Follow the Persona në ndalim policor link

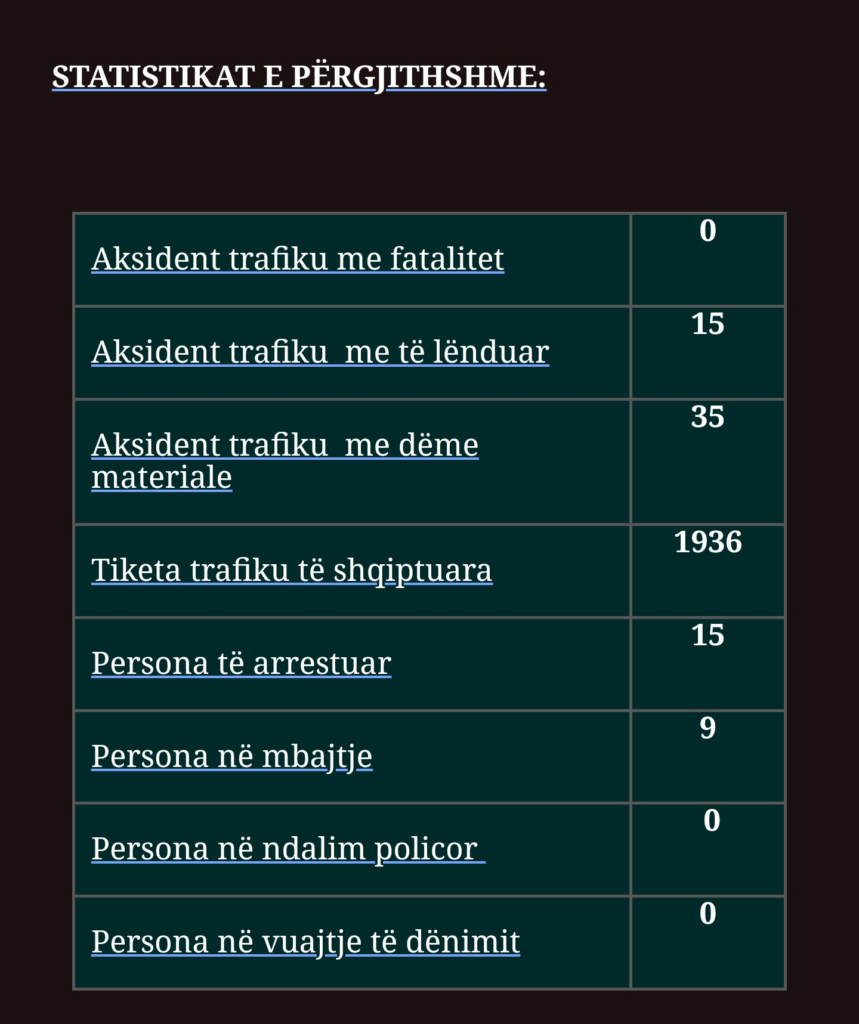click(288, 850)
